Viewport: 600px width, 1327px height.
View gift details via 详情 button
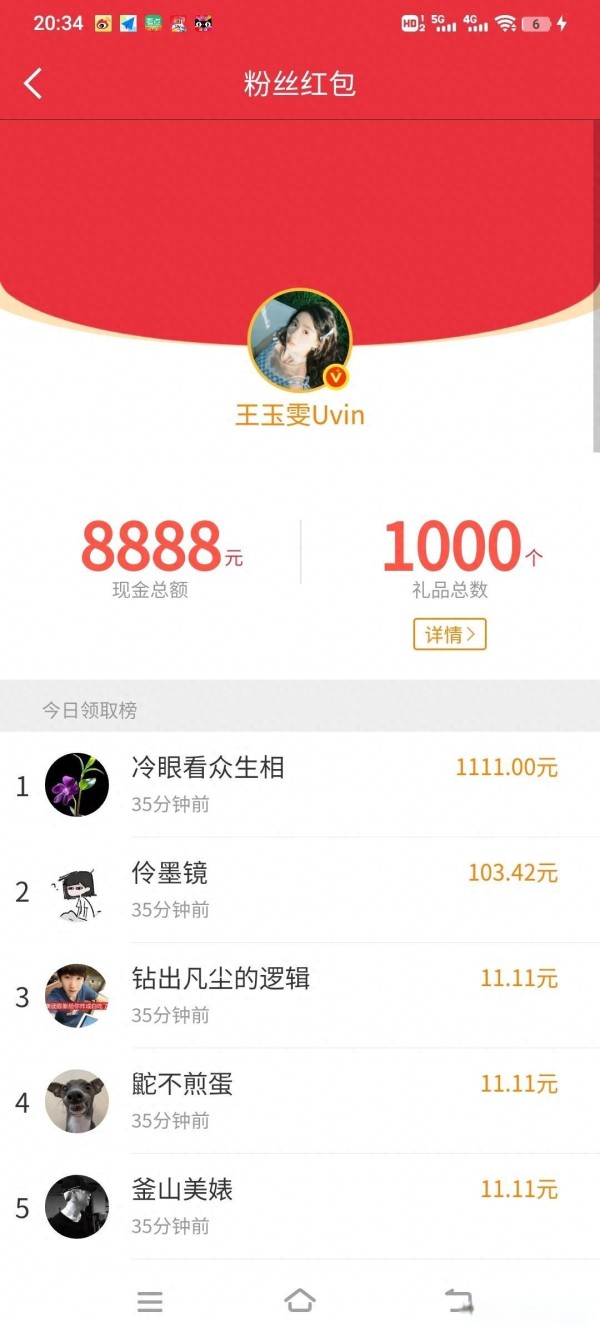(449, 634)
